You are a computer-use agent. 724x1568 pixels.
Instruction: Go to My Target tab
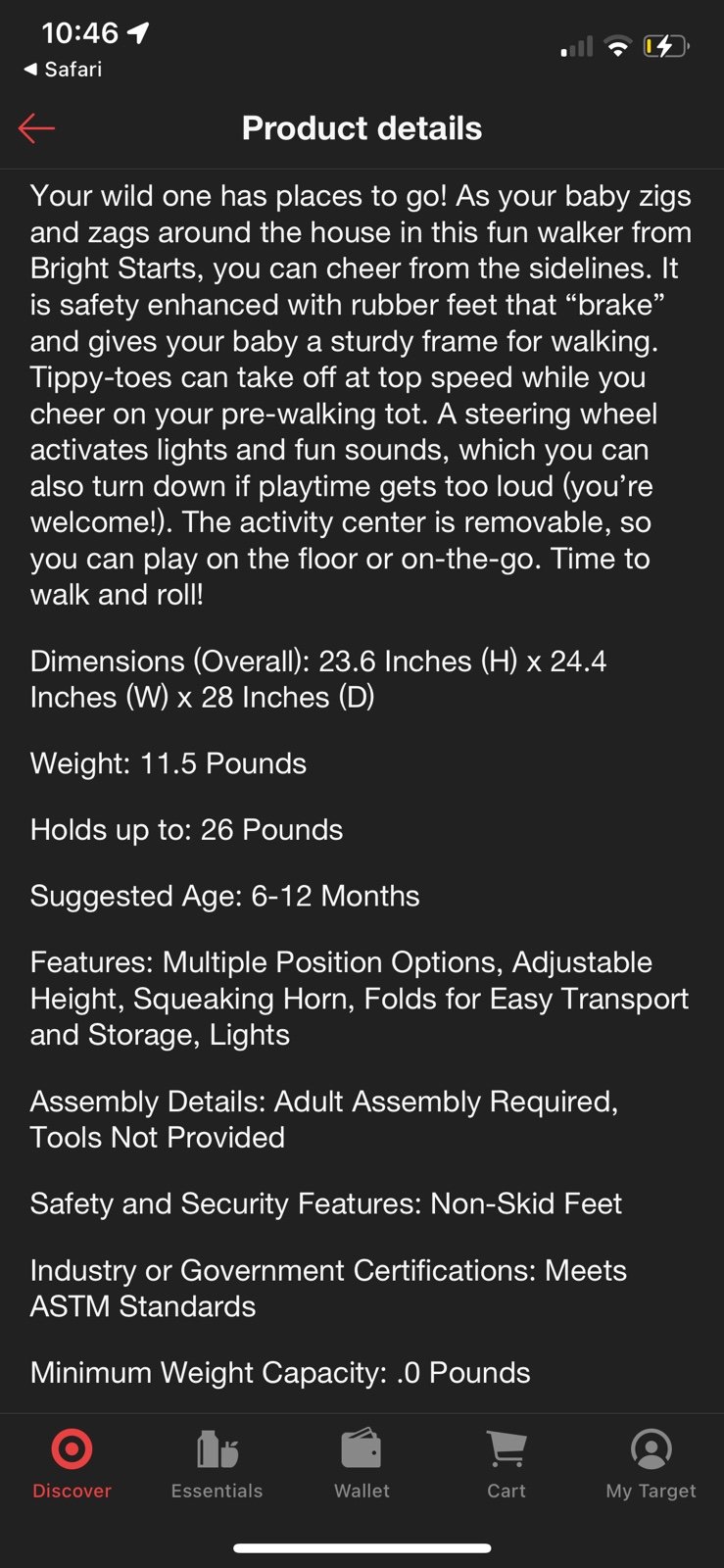point(651,1464)
